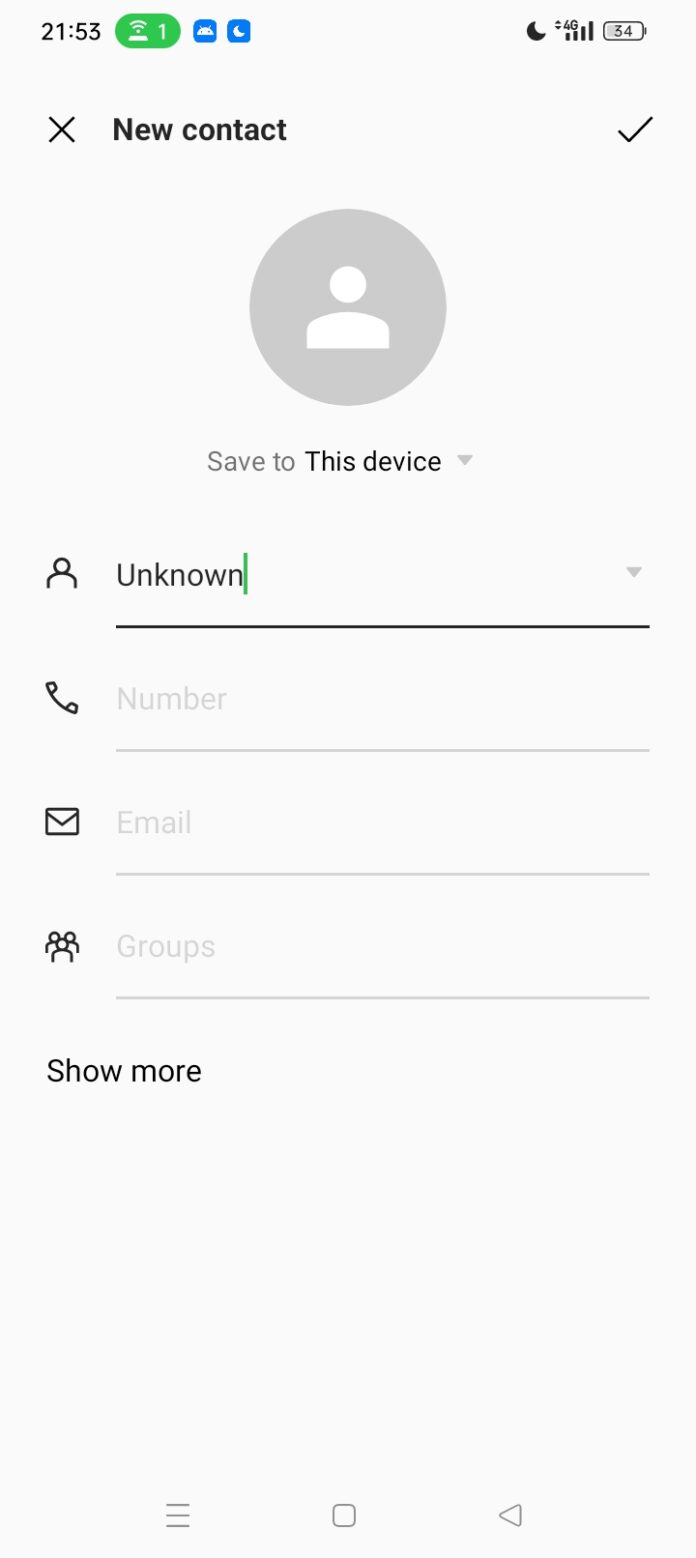
Task: Open recent apps from the navigation bar
Action: coord(178,1515)
